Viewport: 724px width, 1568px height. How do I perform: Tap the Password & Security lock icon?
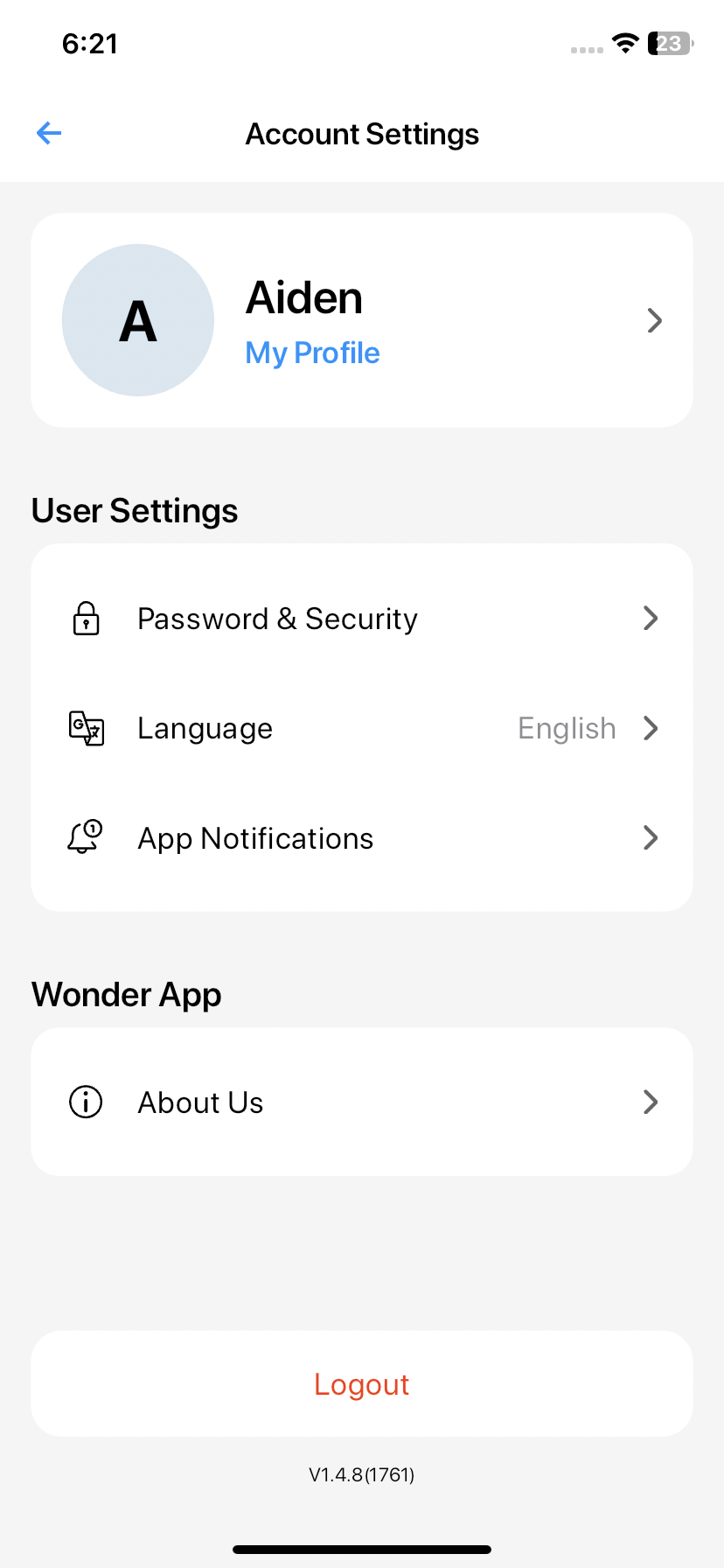[x=85, y=619]
